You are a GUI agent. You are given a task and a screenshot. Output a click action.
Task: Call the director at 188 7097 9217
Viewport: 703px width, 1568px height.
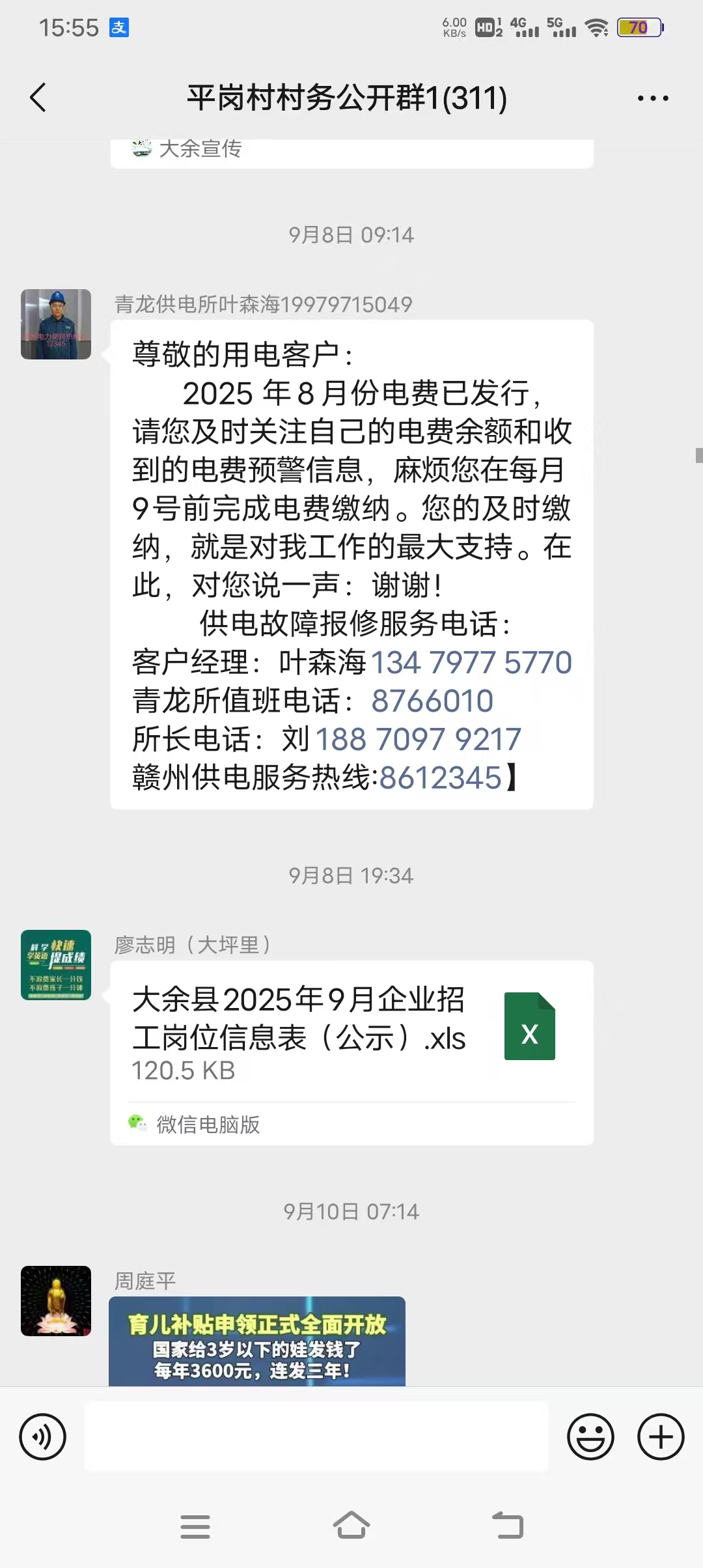418,740
